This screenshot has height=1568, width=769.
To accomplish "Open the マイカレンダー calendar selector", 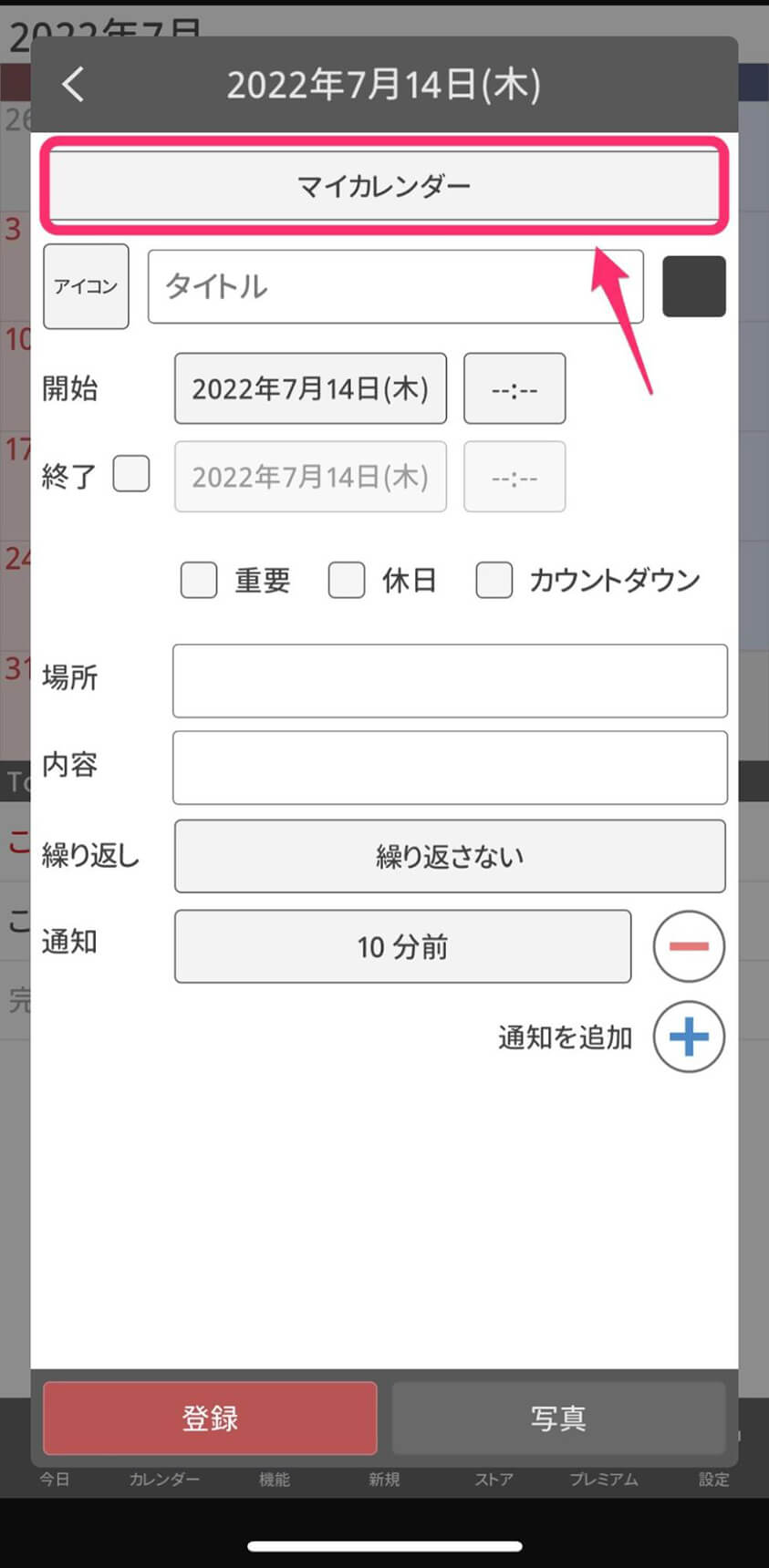I will point(384,186).
